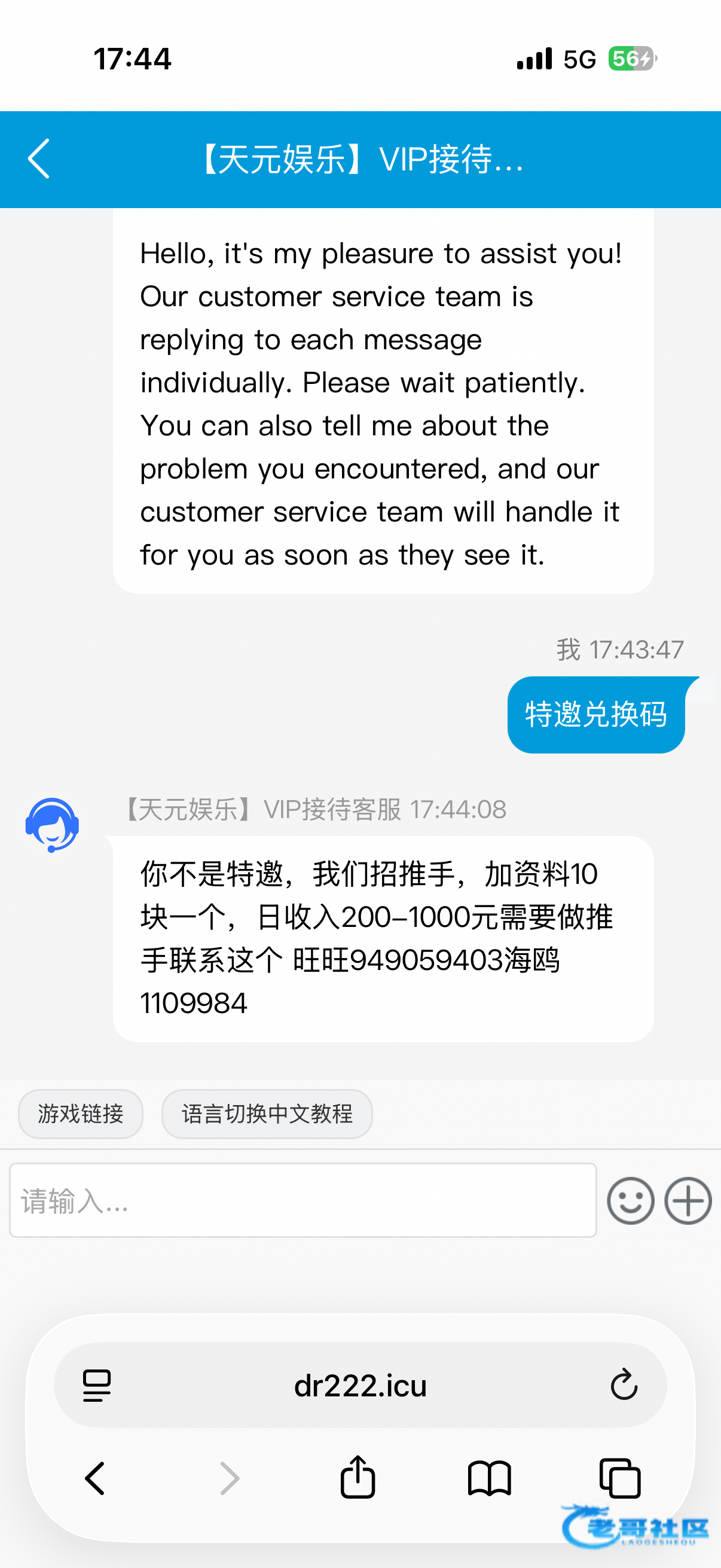This screenshot has height=1568, width=721.
Task: Open the plus attachment menu
Action: [688, 1200]
